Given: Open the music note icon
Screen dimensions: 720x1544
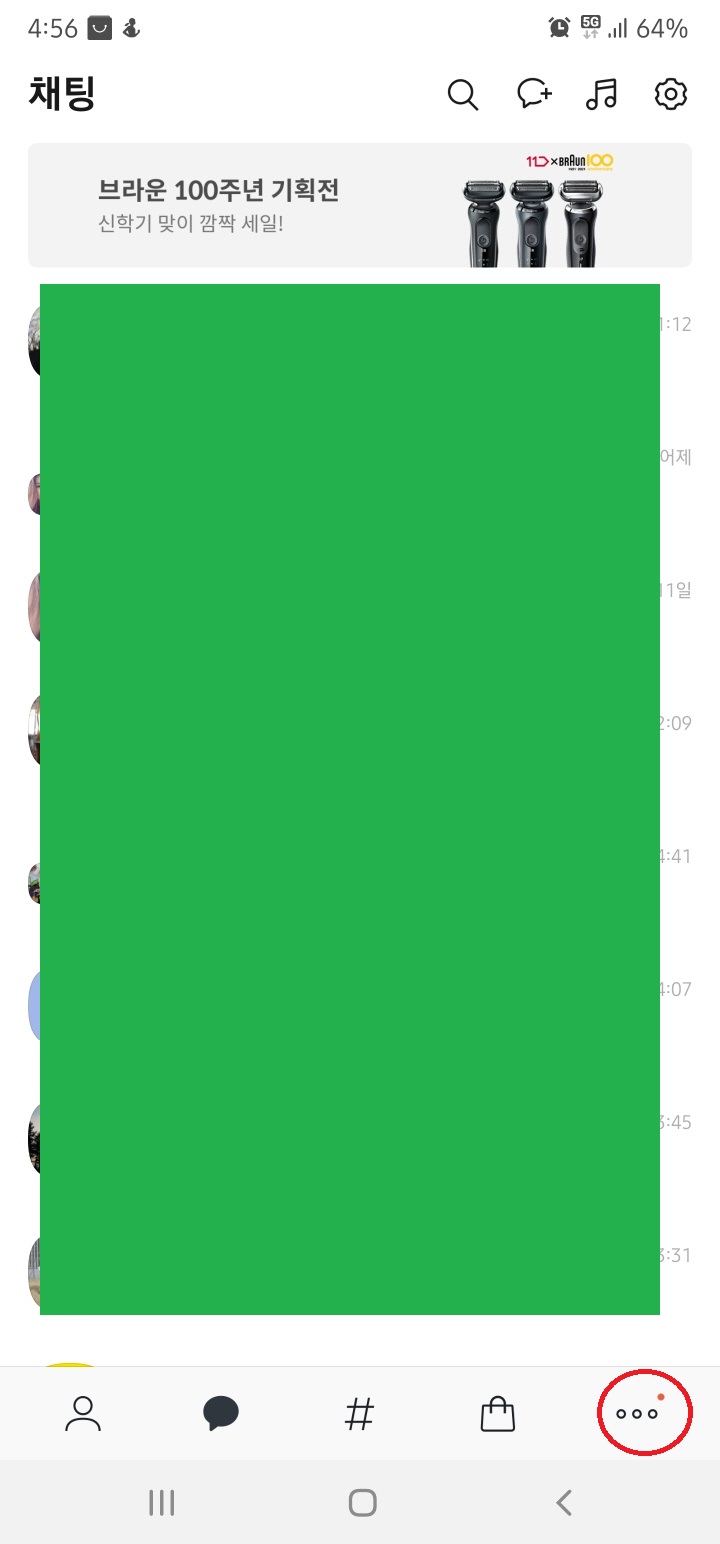Looking at the screenshot, I should 601,94.
